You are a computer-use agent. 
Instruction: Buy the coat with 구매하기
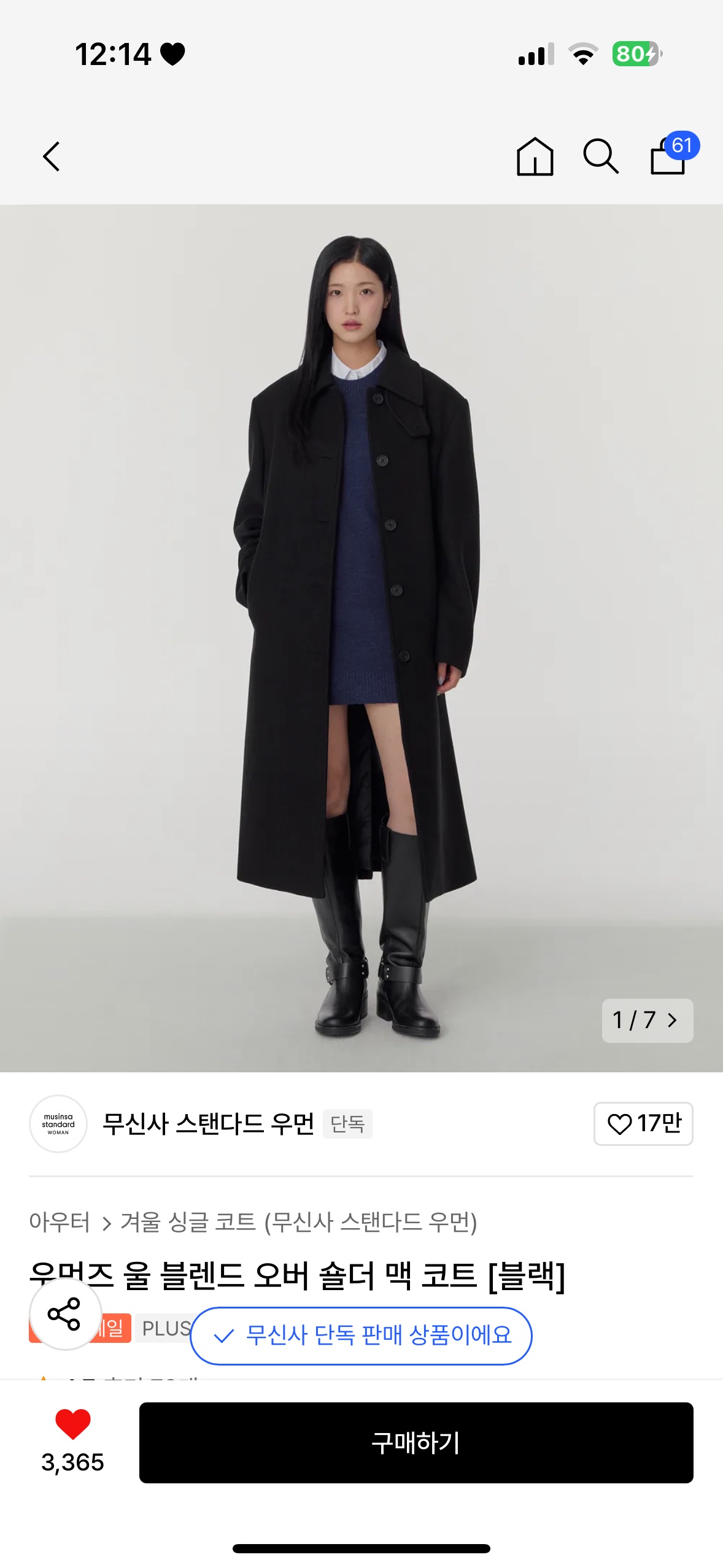point(416,1442)
